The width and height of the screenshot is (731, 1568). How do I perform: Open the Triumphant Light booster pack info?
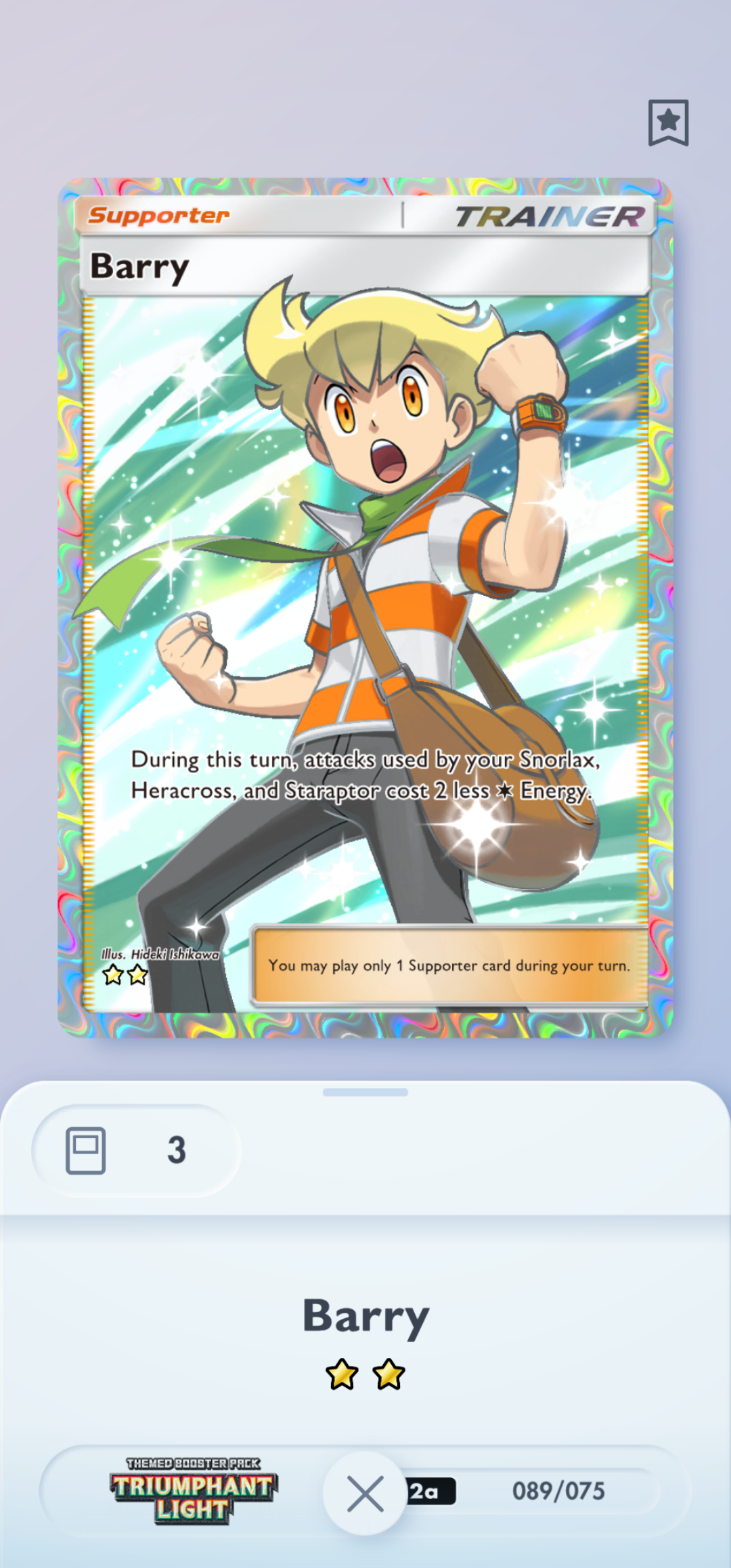pos(193,1492)
